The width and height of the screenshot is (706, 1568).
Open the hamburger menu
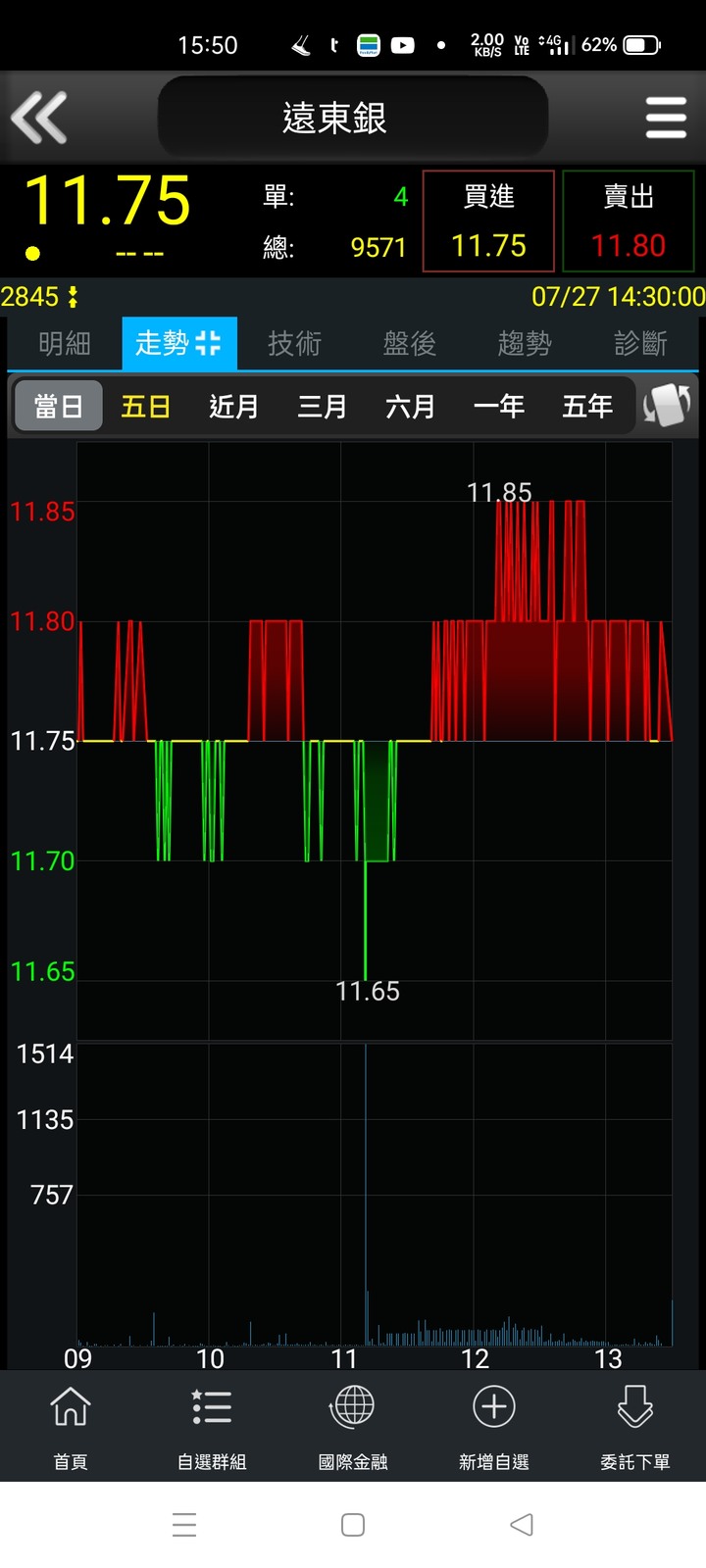coord(666,118)
